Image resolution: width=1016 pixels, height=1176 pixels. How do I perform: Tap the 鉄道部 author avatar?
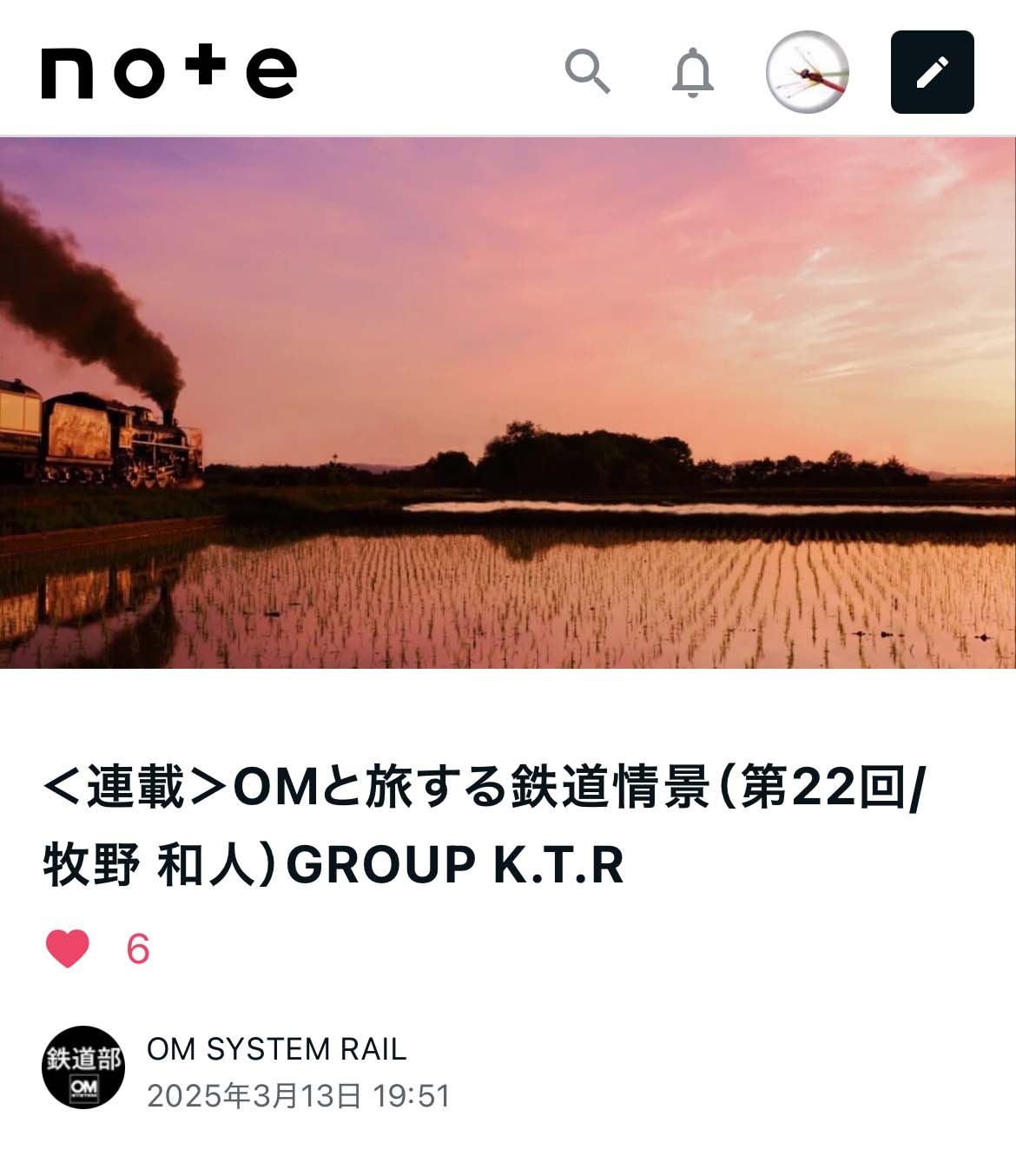coord(83,1067)
